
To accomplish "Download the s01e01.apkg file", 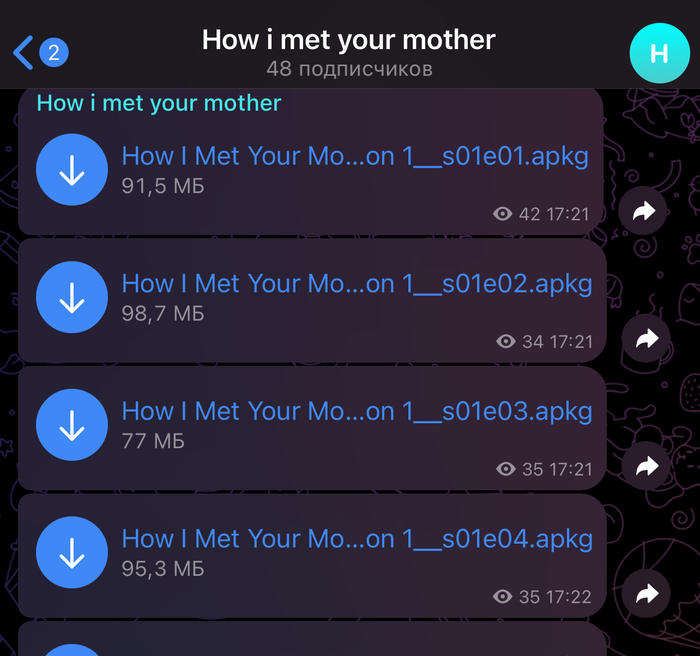I will 71,171.
